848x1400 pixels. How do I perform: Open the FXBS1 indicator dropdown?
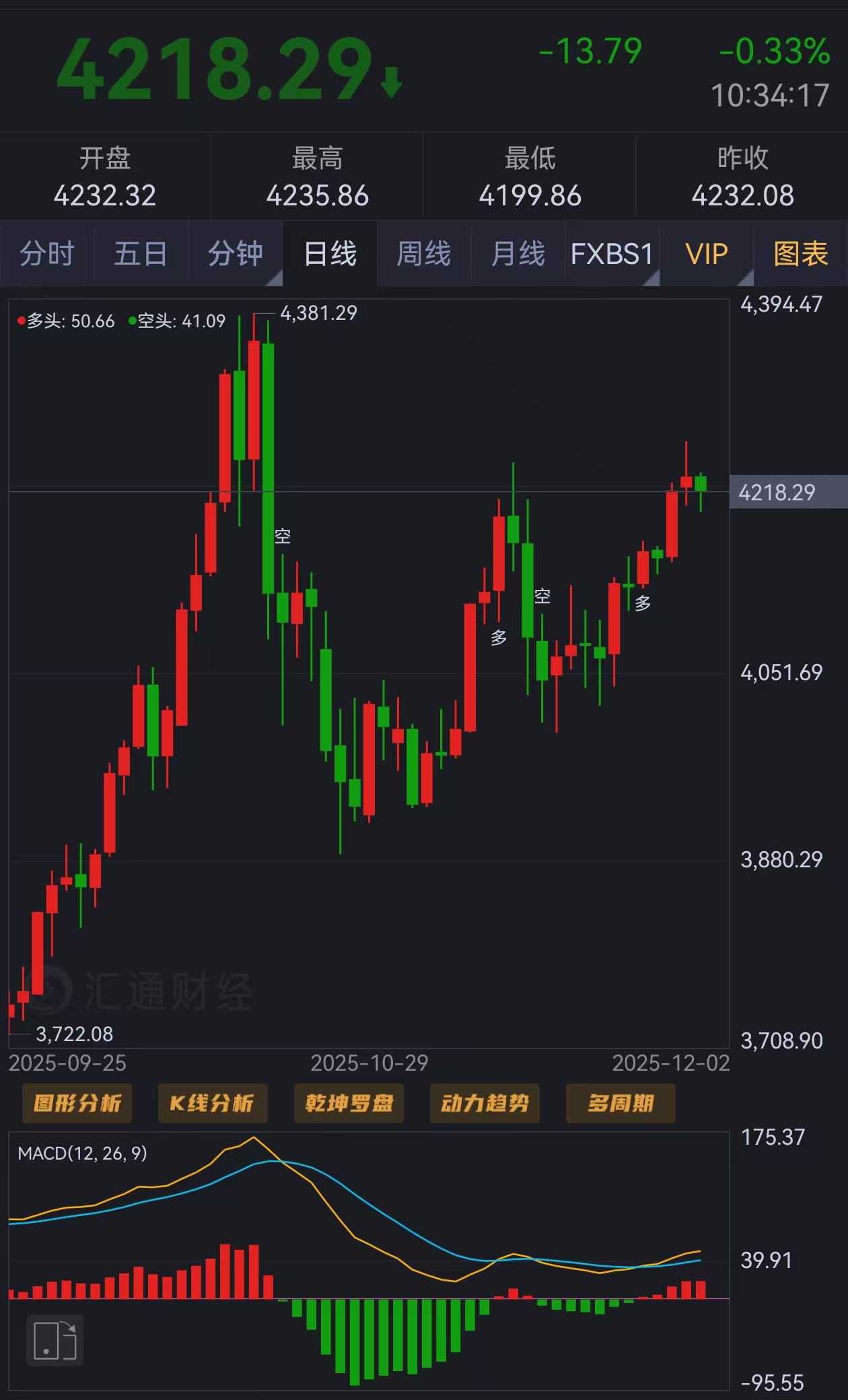tap(612, 254)
